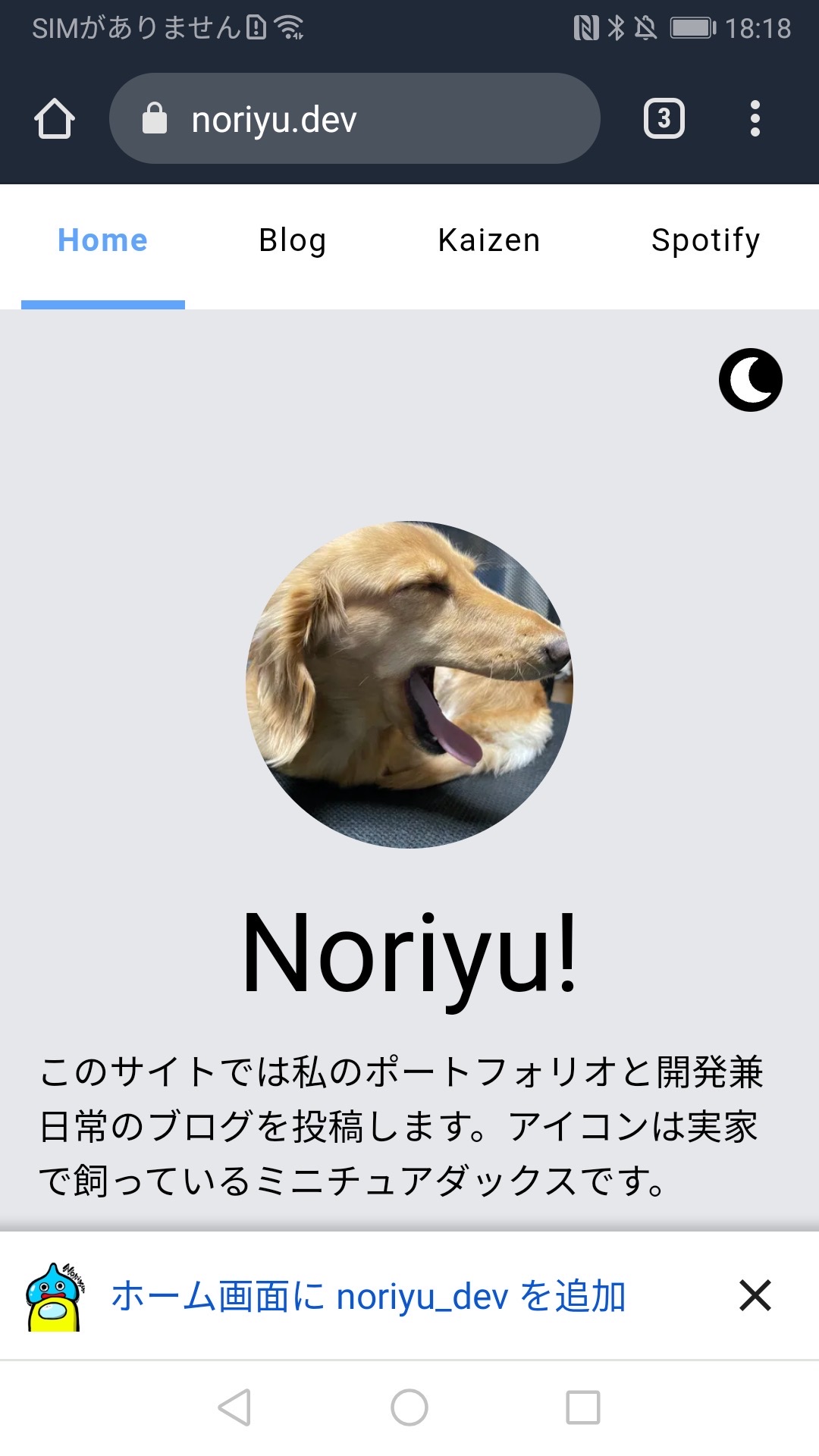Open recent apps from the navigation bar

pos(582,1407)
